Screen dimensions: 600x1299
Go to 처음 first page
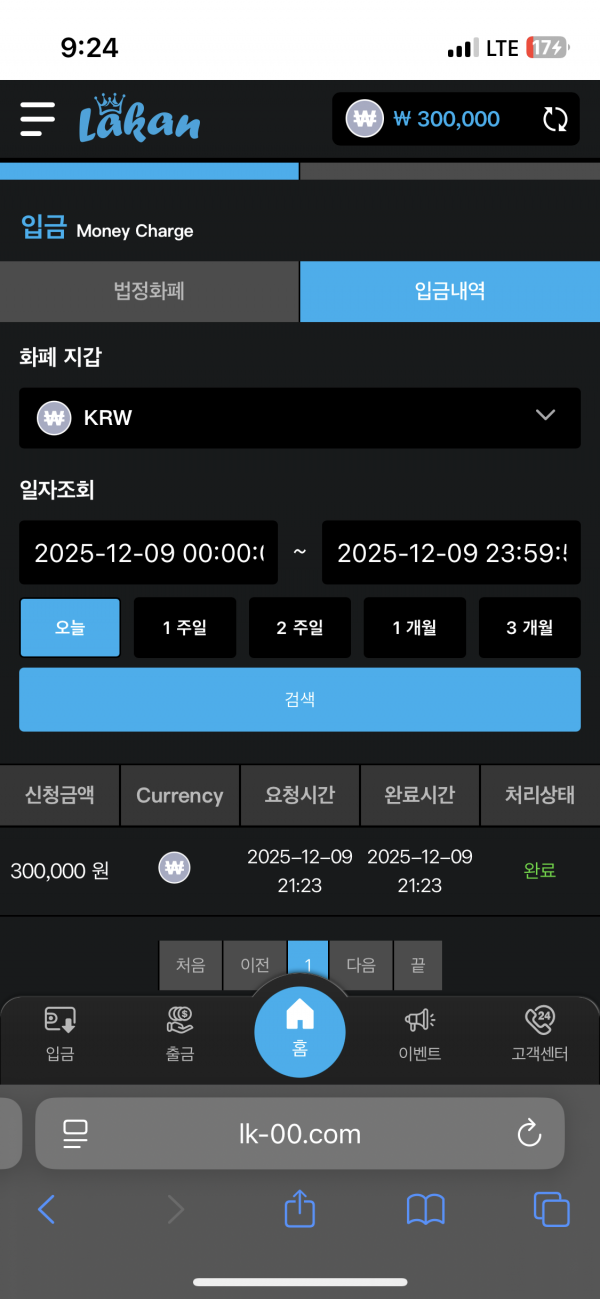click(x=190, y=965)
